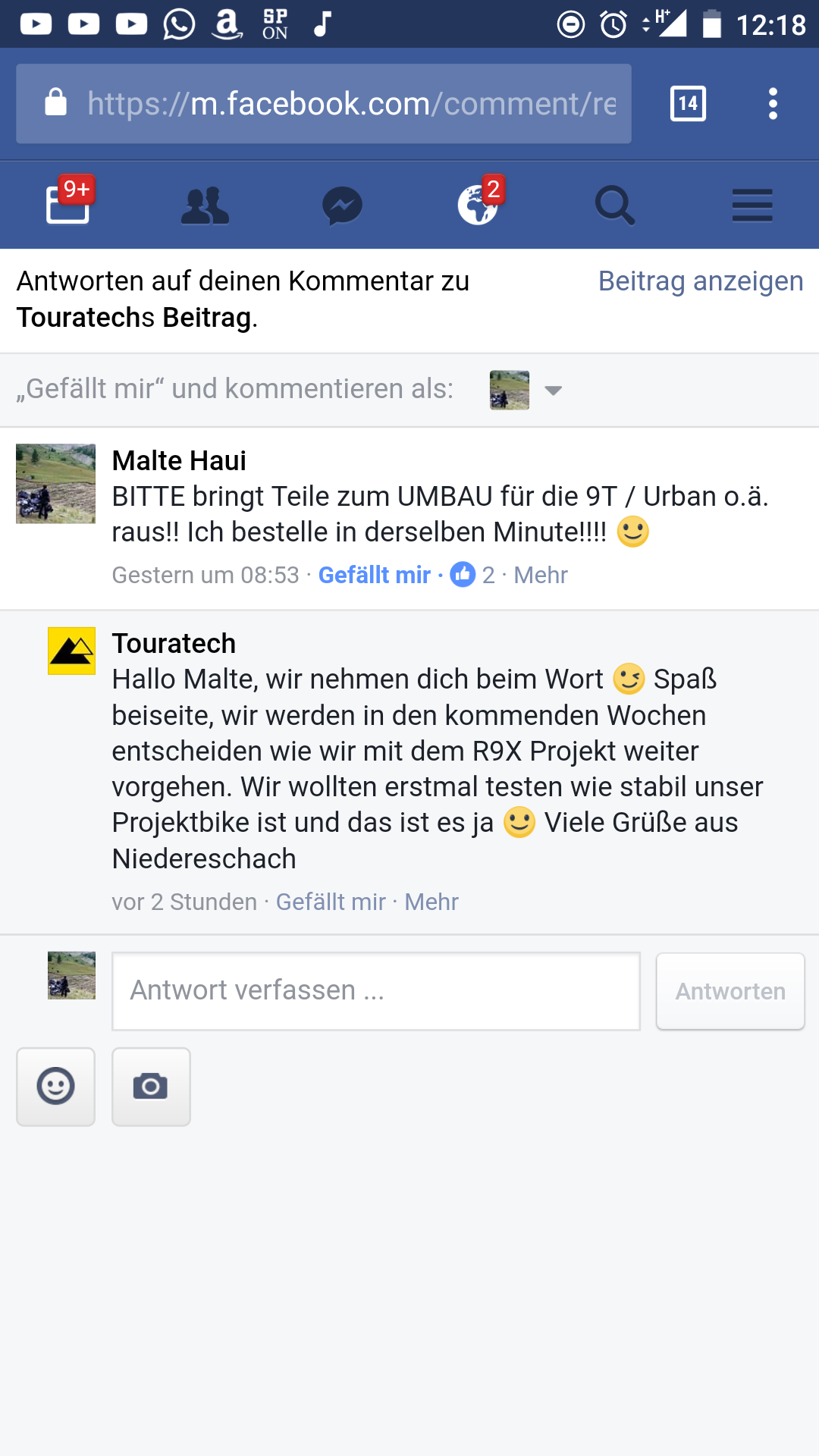Open the Facebook hamburger menu
Image resolution: width=819 pixels, height=1456 pixels.
click(x=752, y=205)
